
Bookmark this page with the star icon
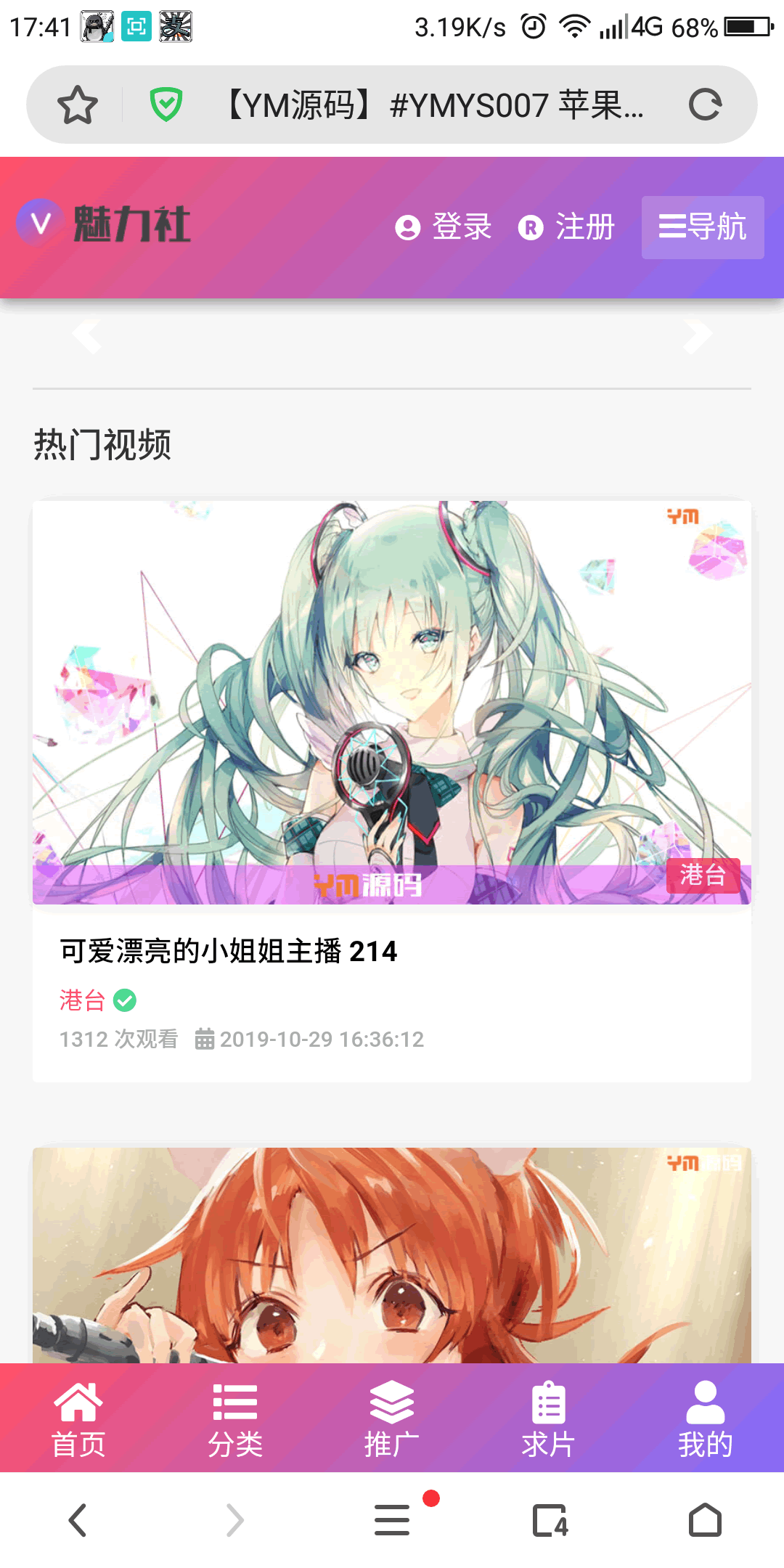click(x=78, y=105)
